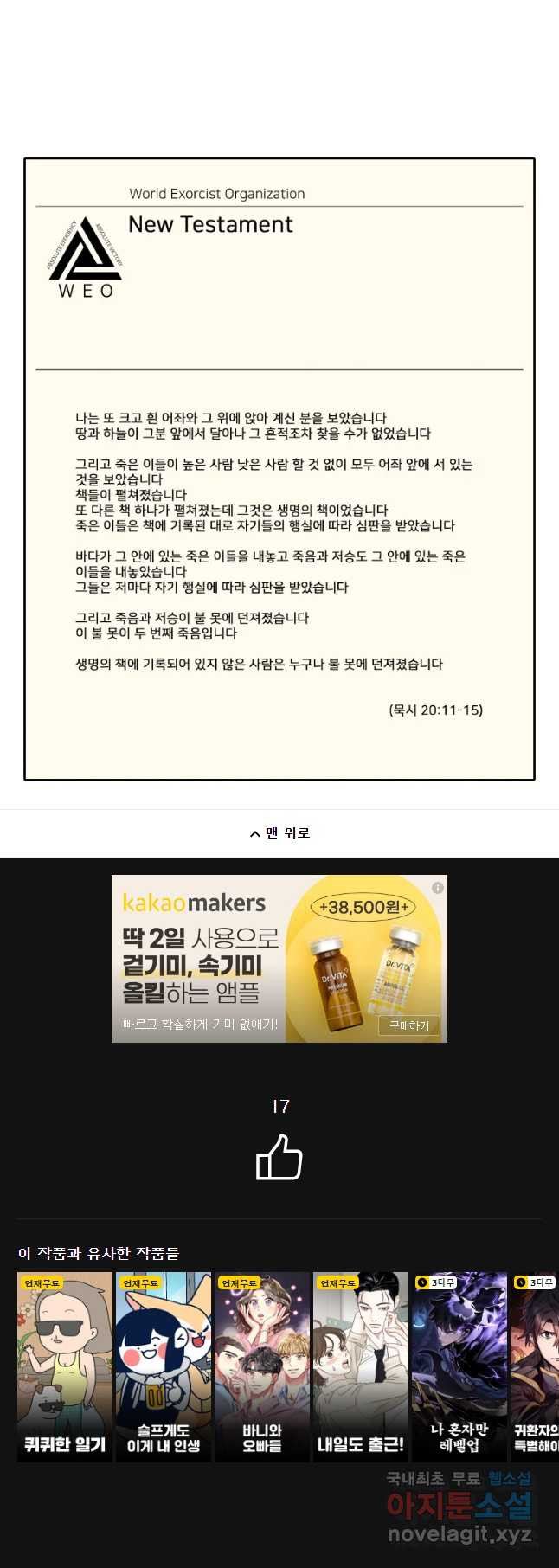
Task: Open the 바니와 오빠들 webtoon
Action: click(x=262, y=1366)
